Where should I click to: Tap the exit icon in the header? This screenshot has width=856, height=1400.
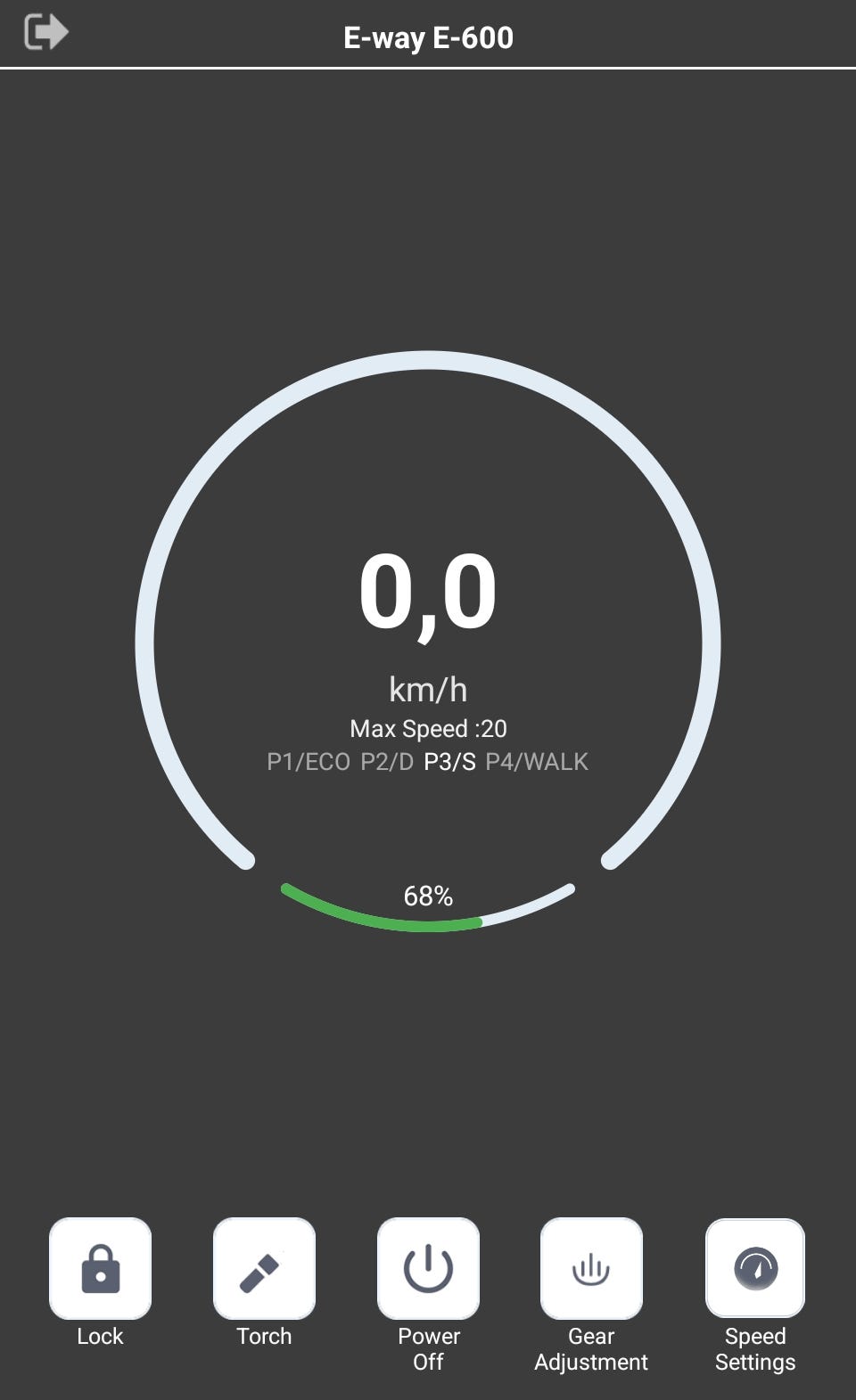[45, 33]
